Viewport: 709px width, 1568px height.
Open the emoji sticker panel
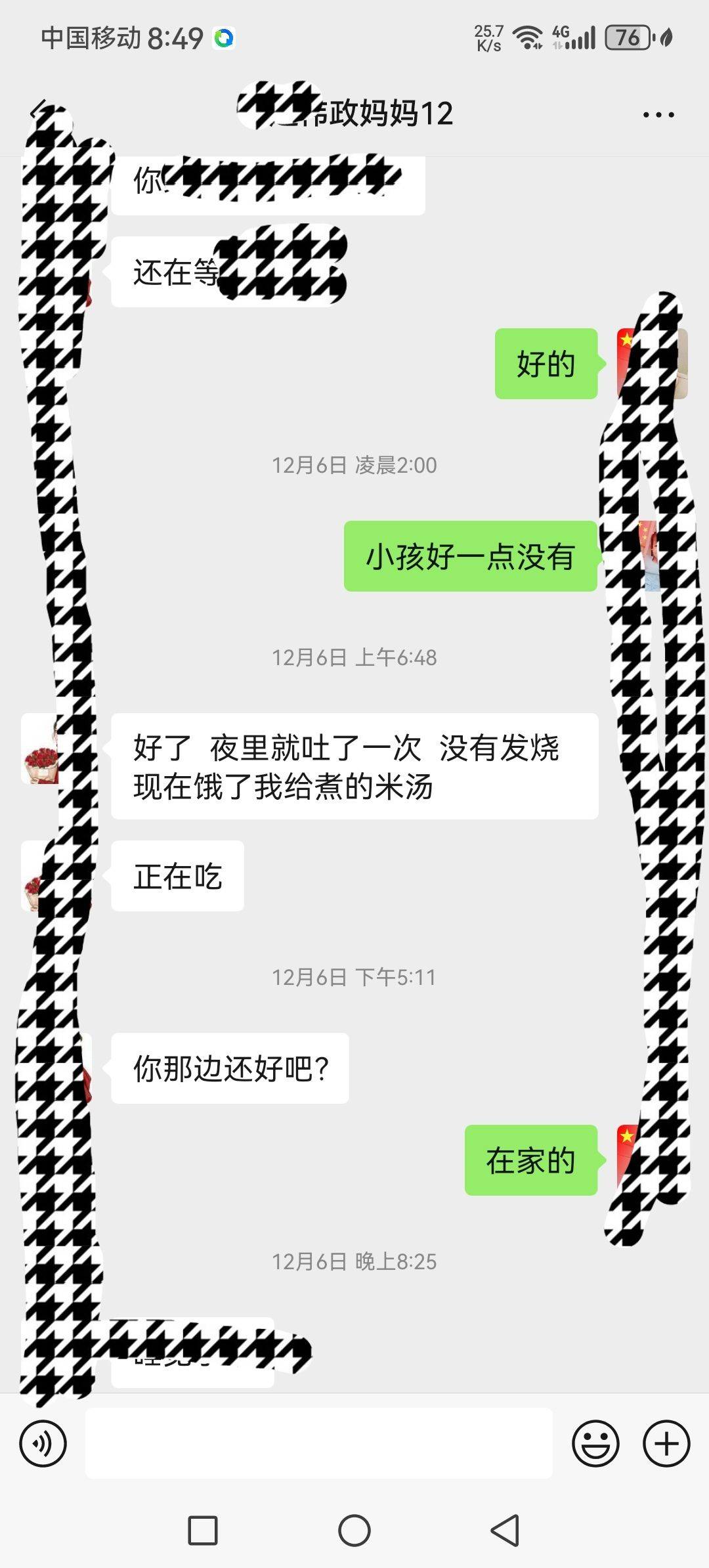595,1443
